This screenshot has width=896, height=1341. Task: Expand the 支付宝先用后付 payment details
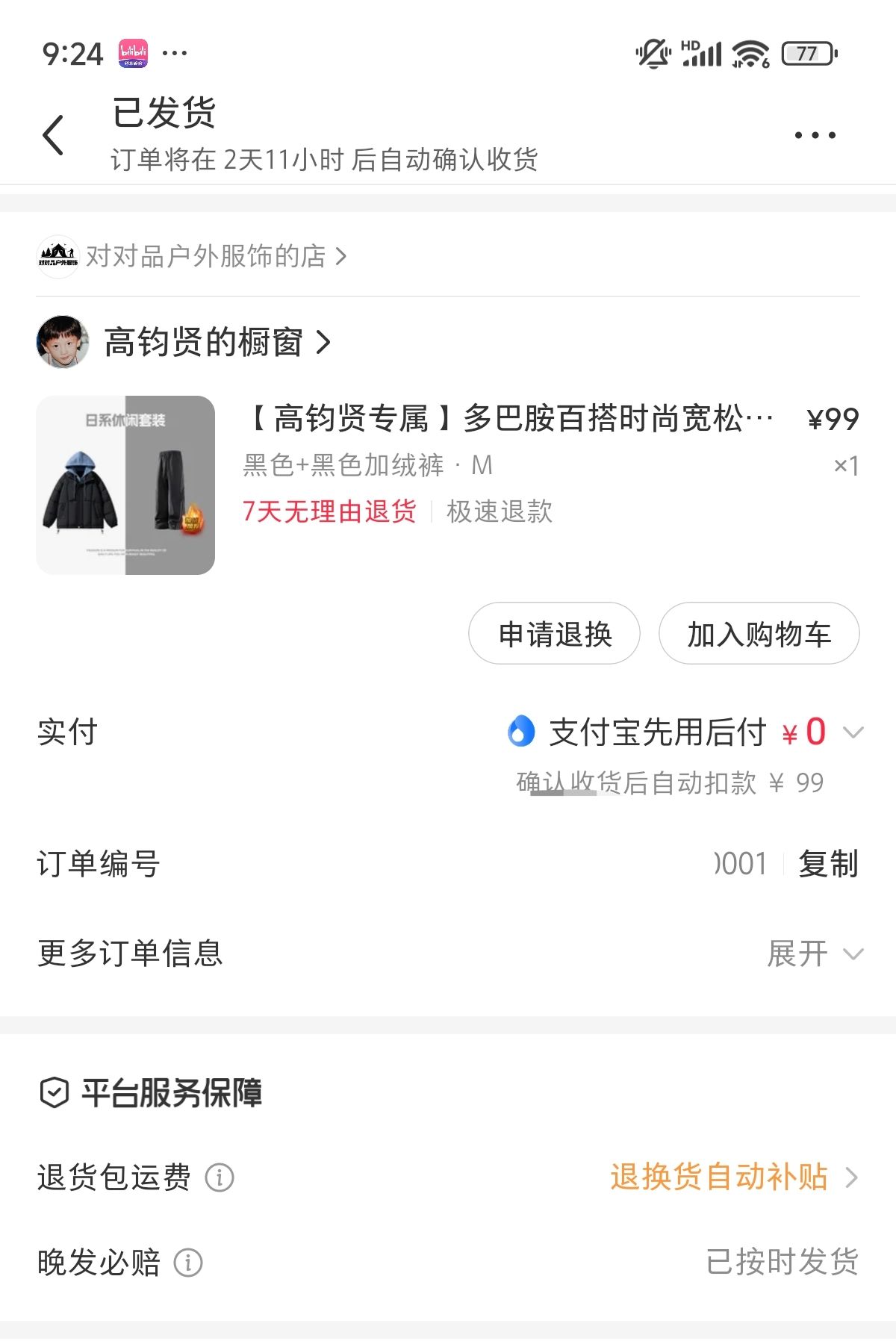click(x=853, y=732)
